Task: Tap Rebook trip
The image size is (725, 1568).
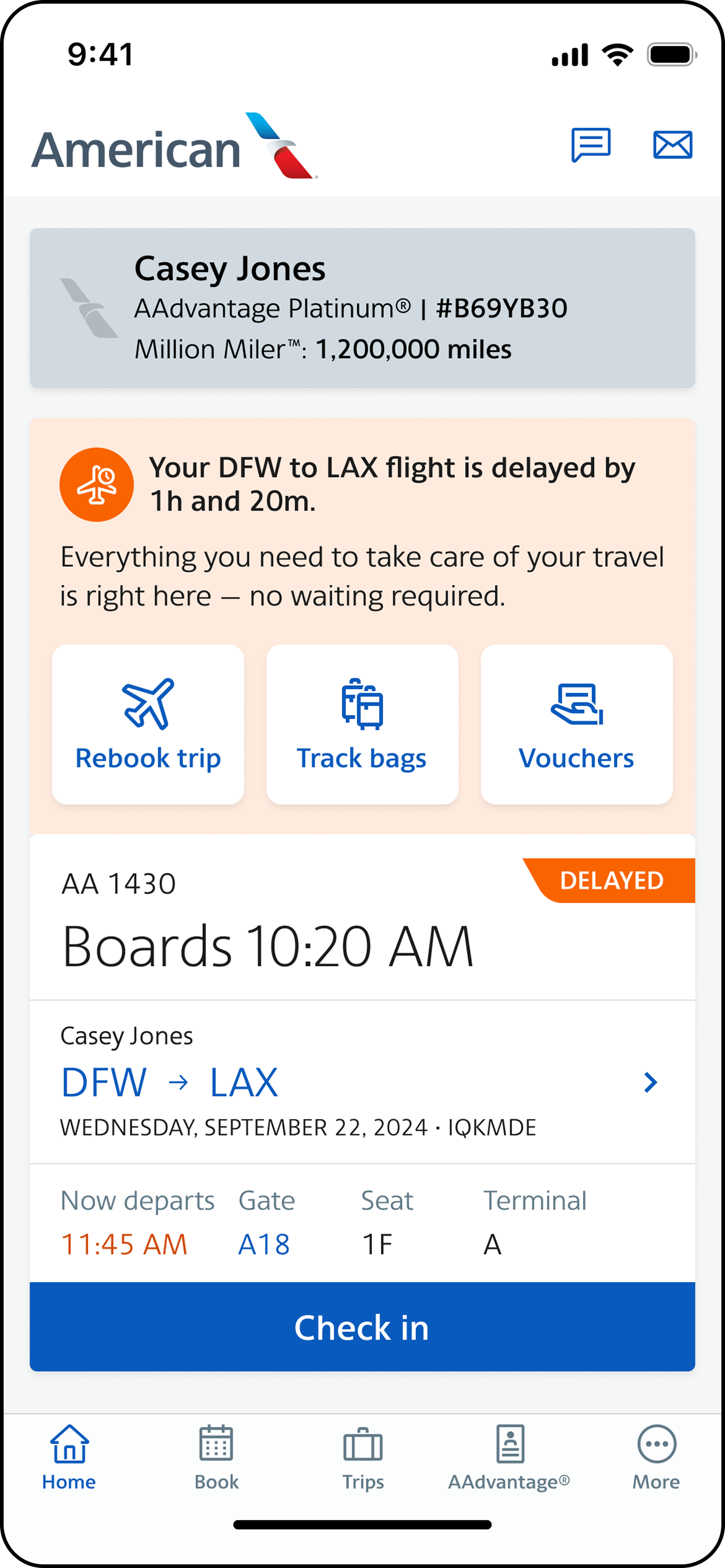Action: (x=148, y=724)
